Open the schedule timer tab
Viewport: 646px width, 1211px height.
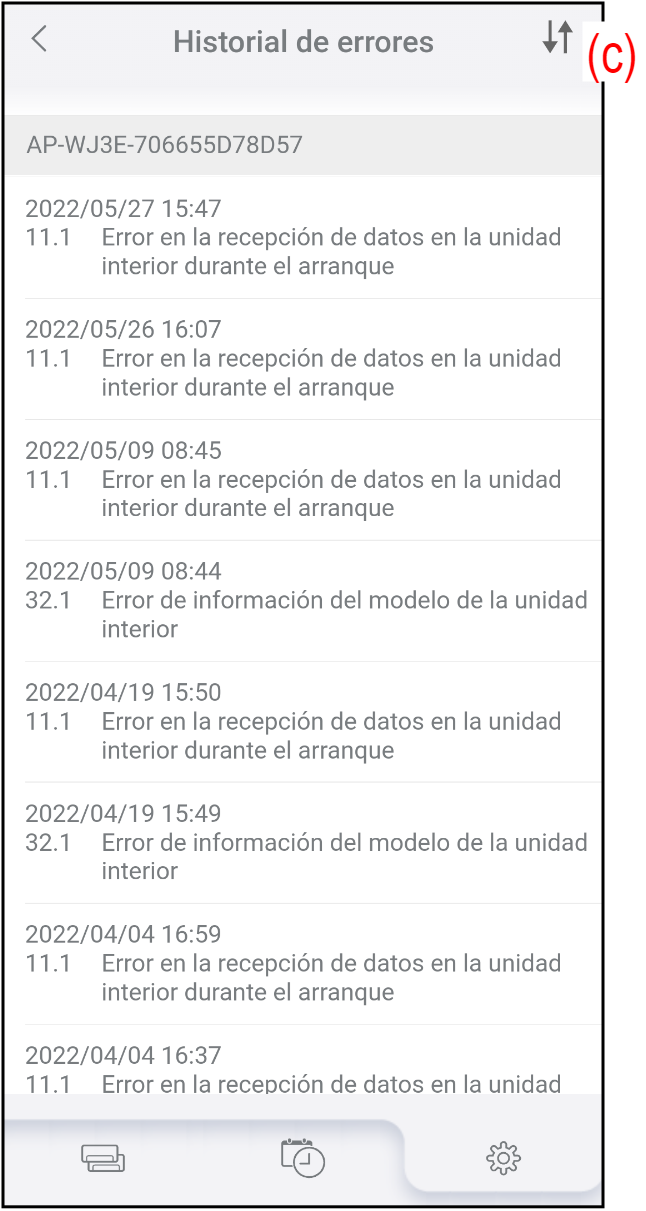point(302,1157)
